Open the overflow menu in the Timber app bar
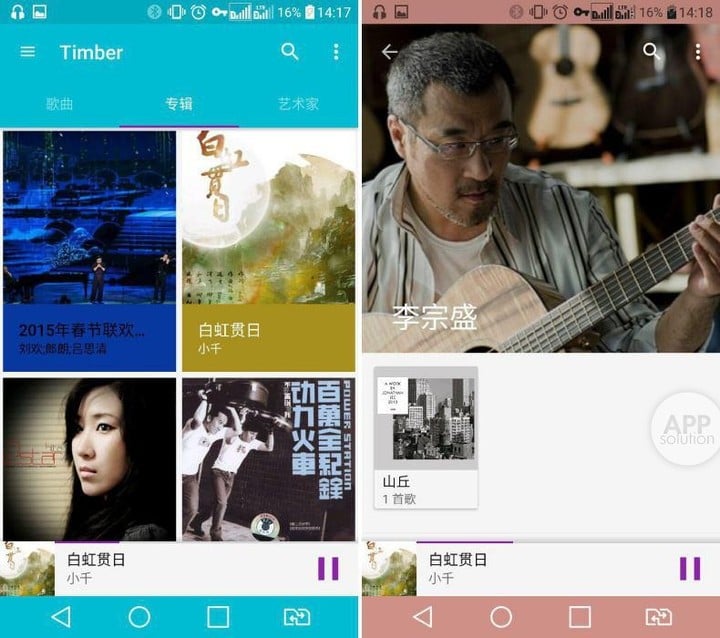Image resolution: width=720 pixels, height=638 pixels. point(336,52)
